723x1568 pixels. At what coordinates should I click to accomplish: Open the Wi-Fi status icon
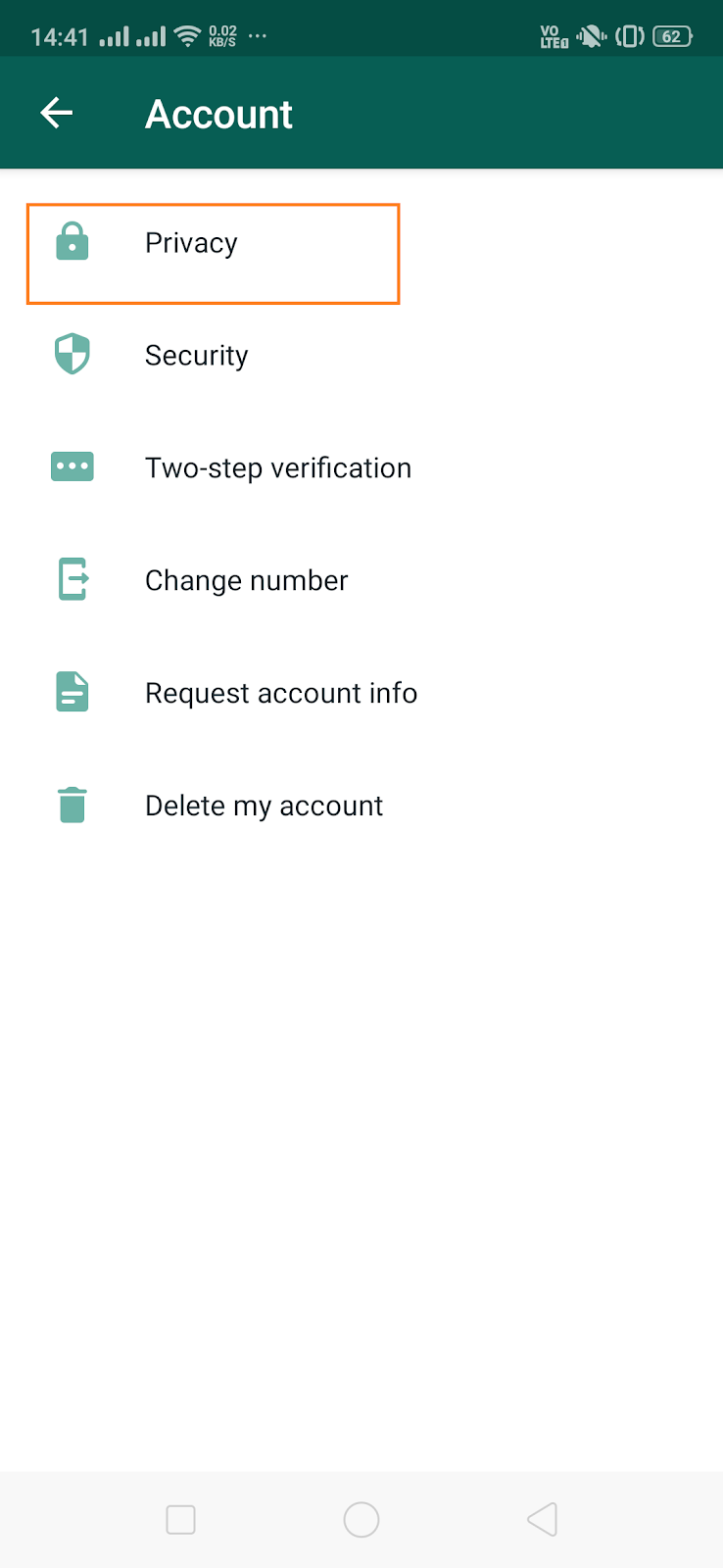(186, 32)
